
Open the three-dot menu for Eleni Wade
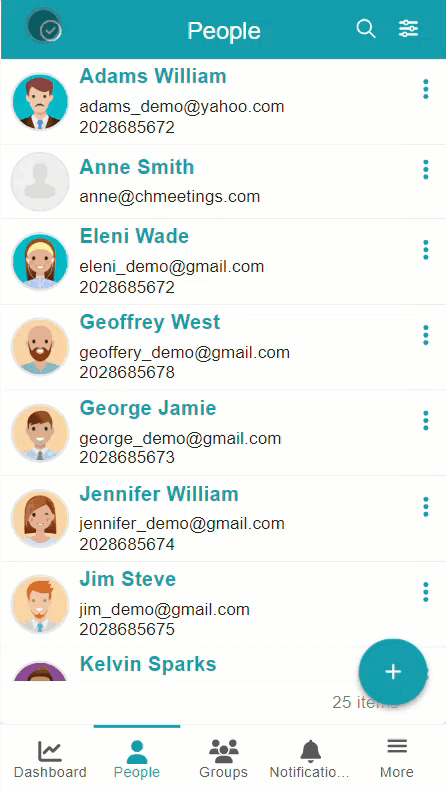[x=426, y=250]
